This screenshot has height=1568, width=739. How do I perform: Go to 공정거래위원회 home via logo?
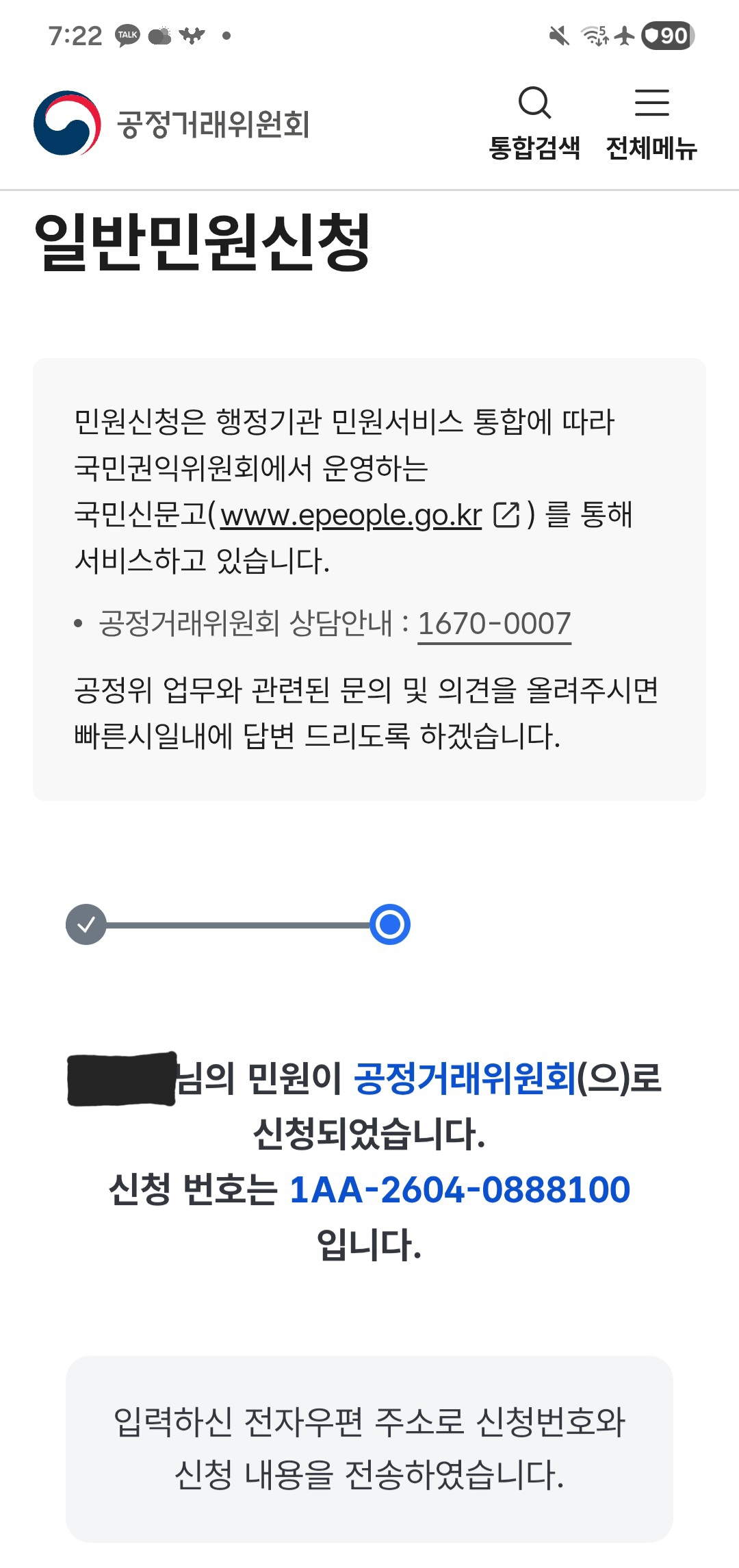pos(171,124)
